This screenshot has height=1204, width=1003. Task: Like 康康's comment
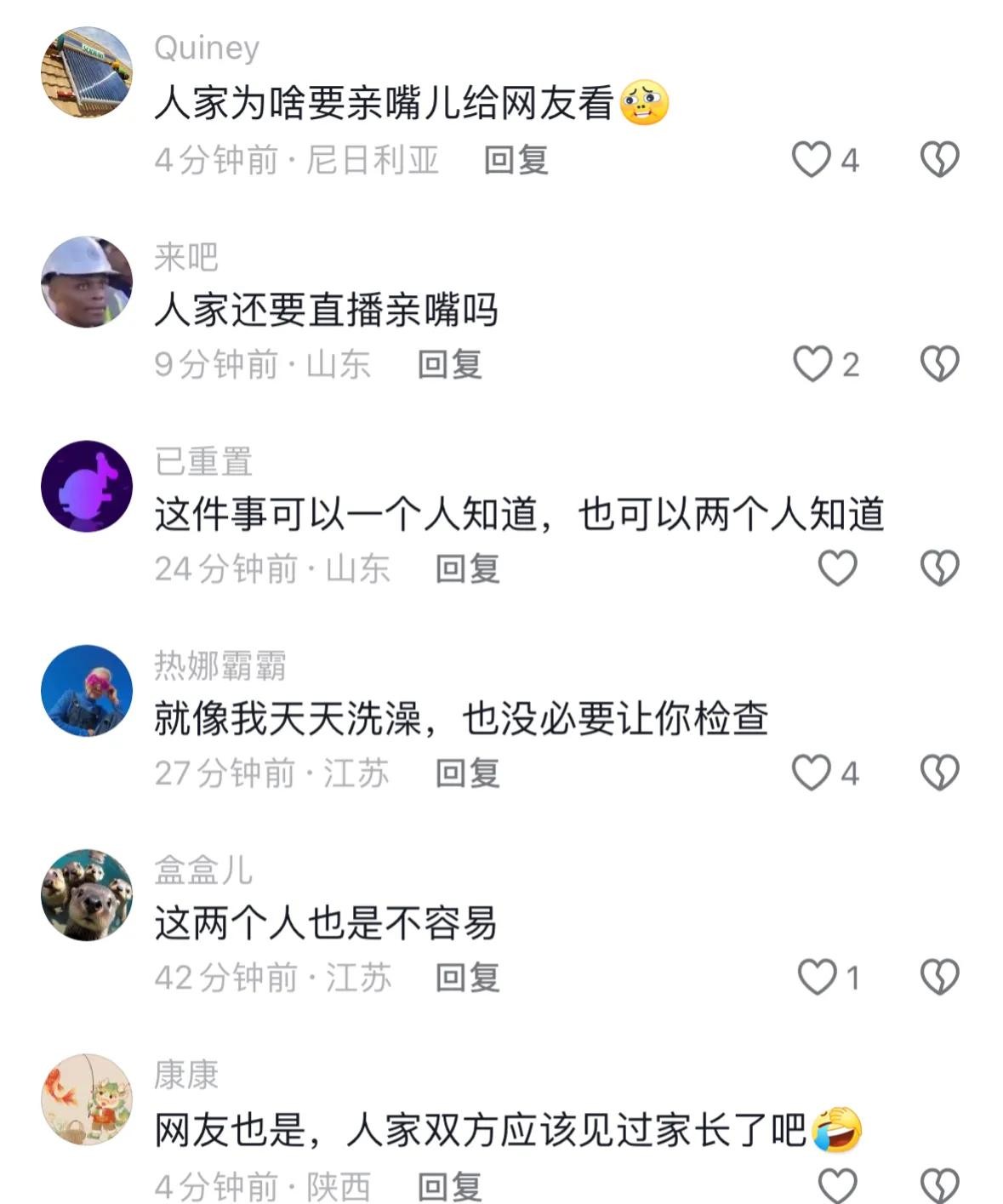[837, 1184]
